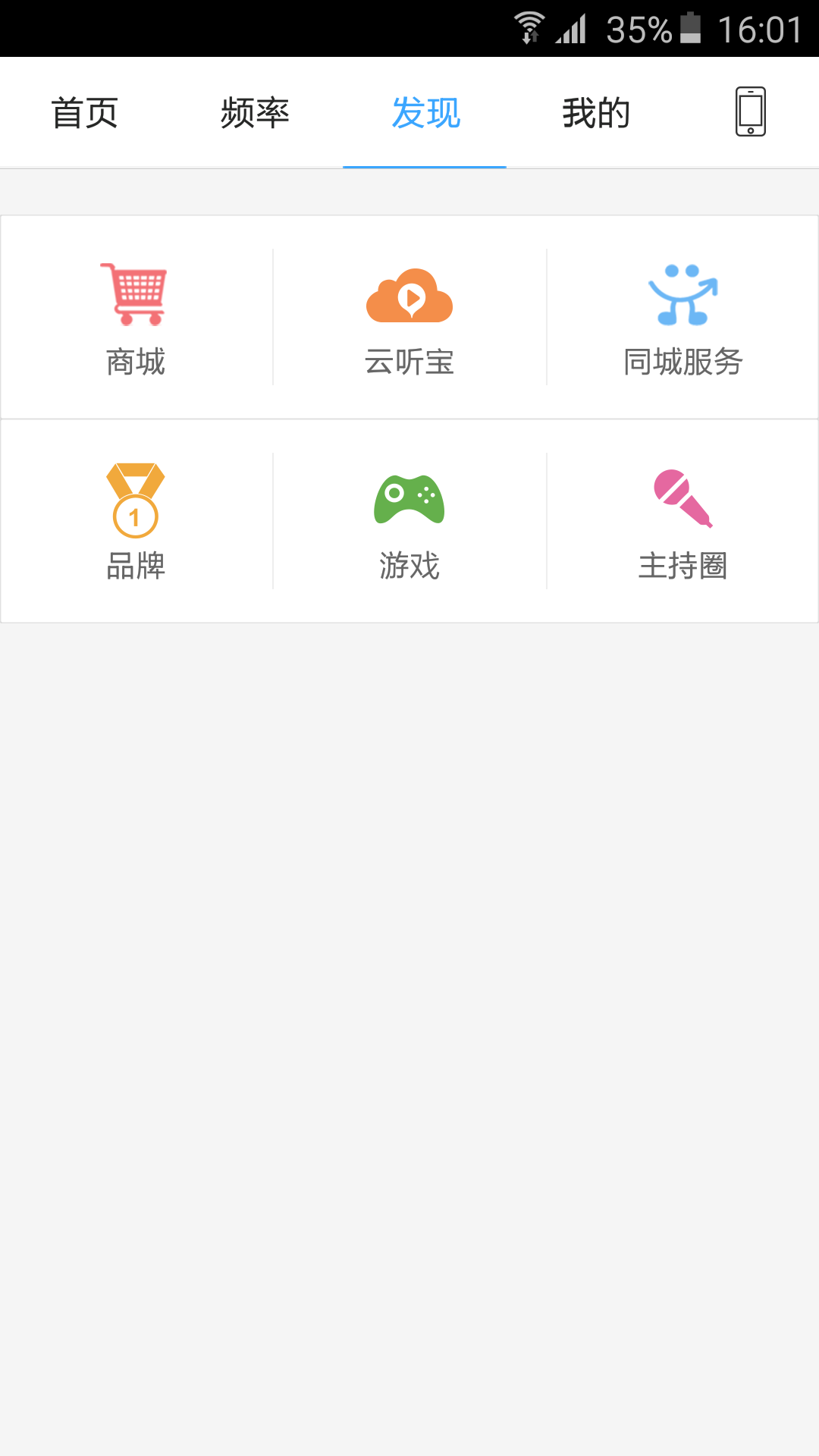
Task: Select the 发现 tab
Action: pyautogui.click(x=425, y=113)
